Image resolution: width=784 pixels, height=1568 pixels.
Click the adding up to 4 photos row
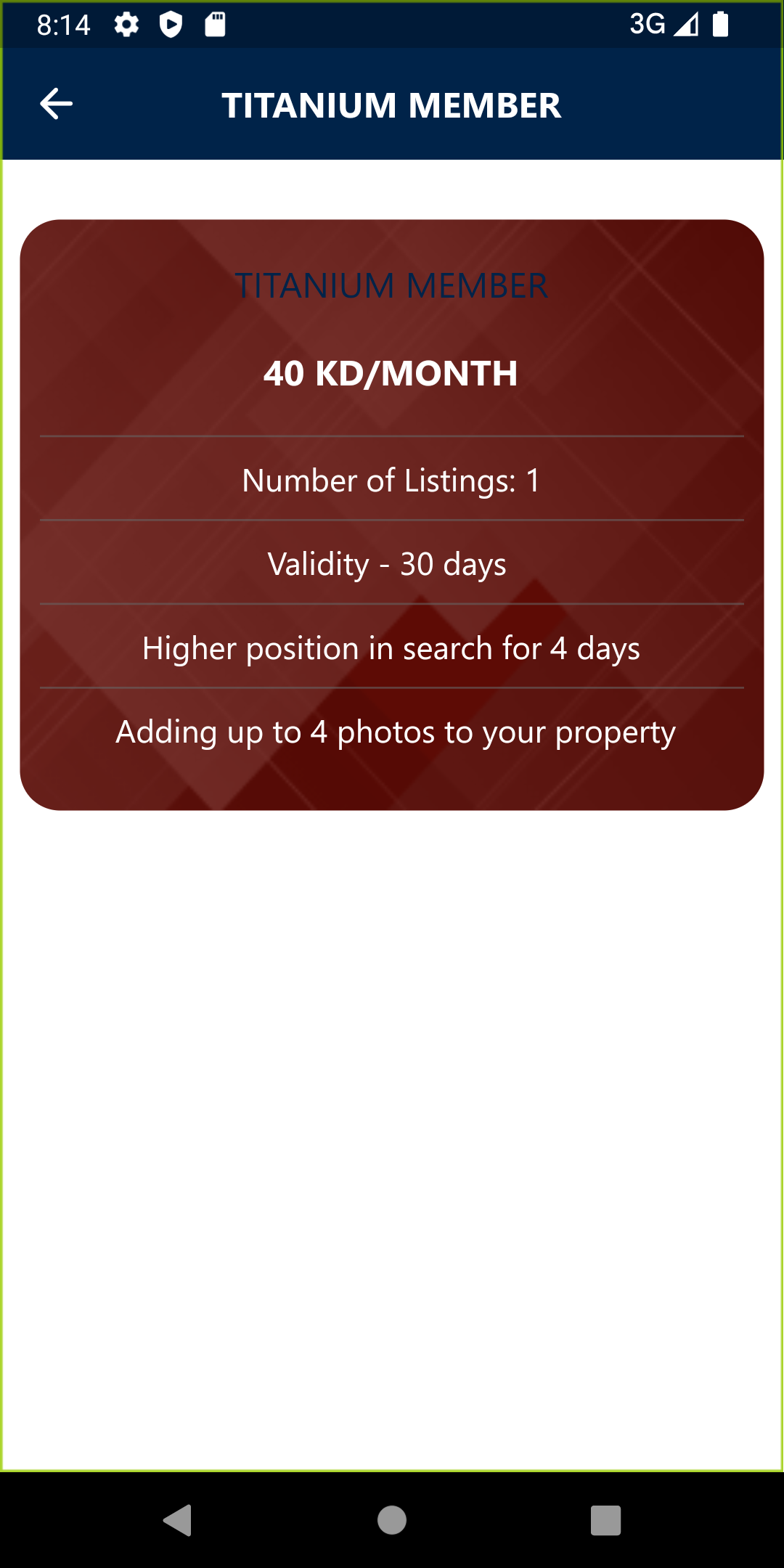coord(396,732)
